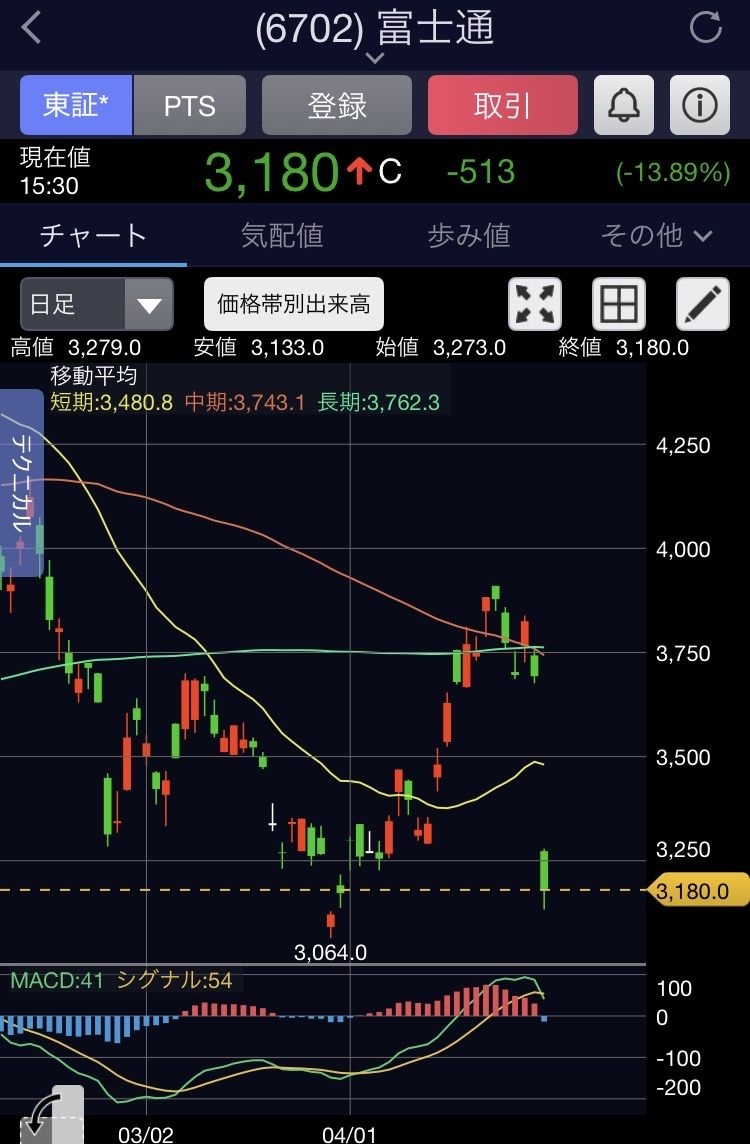Switch to the 歩み値 tab
This screenshot has width=750, height=1144.
pos(469,236)
